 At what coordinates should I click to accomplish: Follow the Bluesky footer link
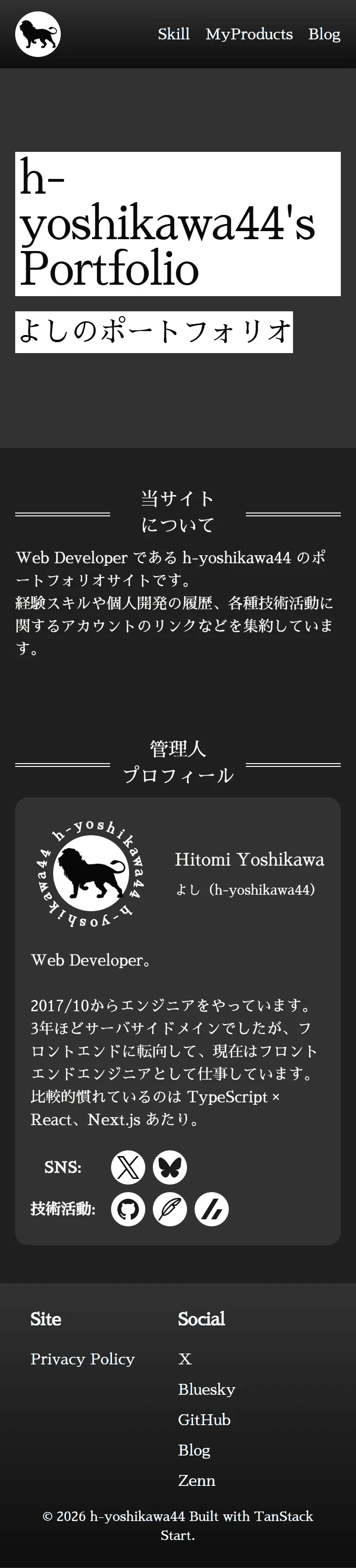click(x=206, y=1389)
